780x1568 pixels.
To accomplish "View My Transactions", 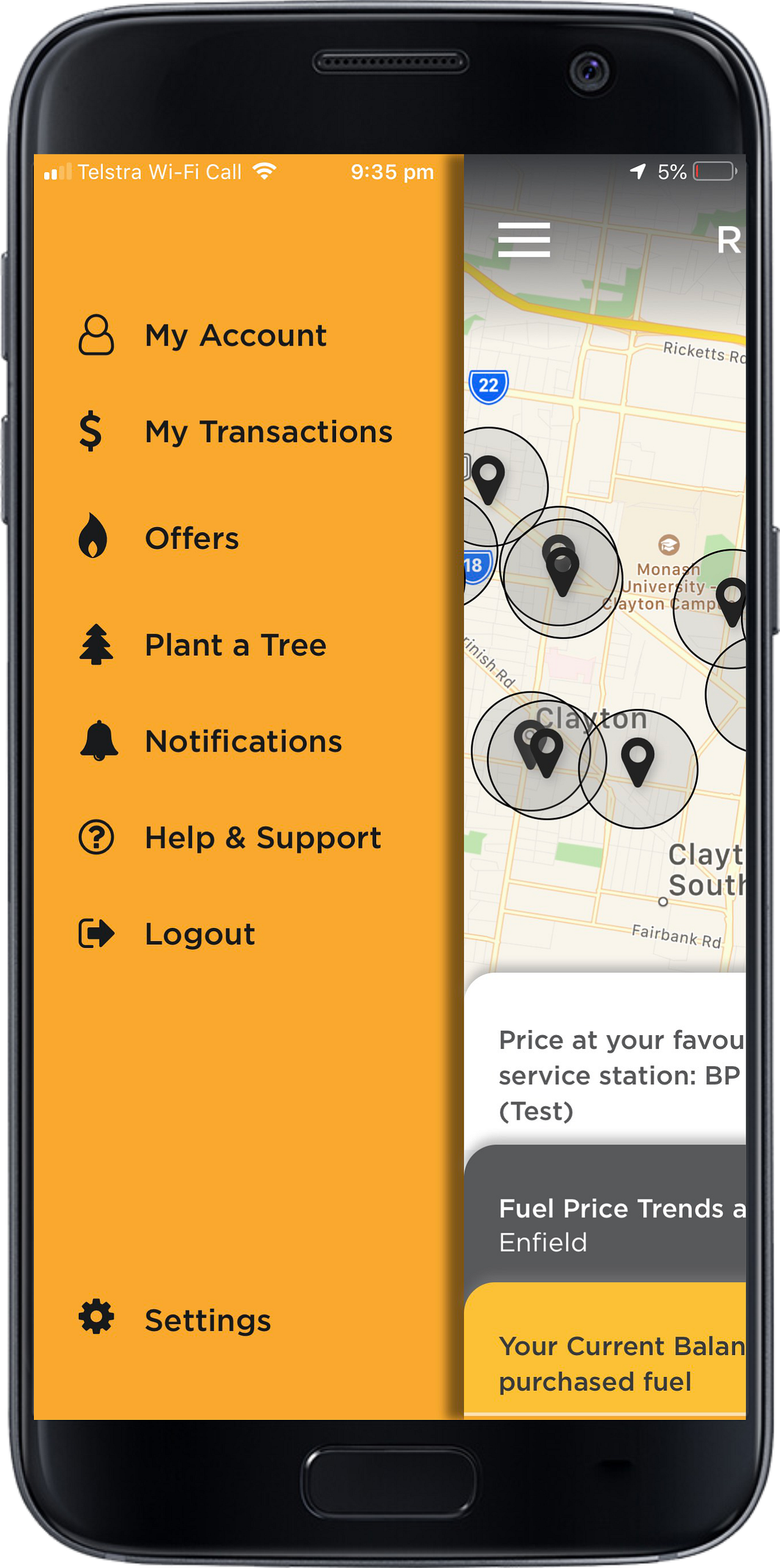I will 268,431.
